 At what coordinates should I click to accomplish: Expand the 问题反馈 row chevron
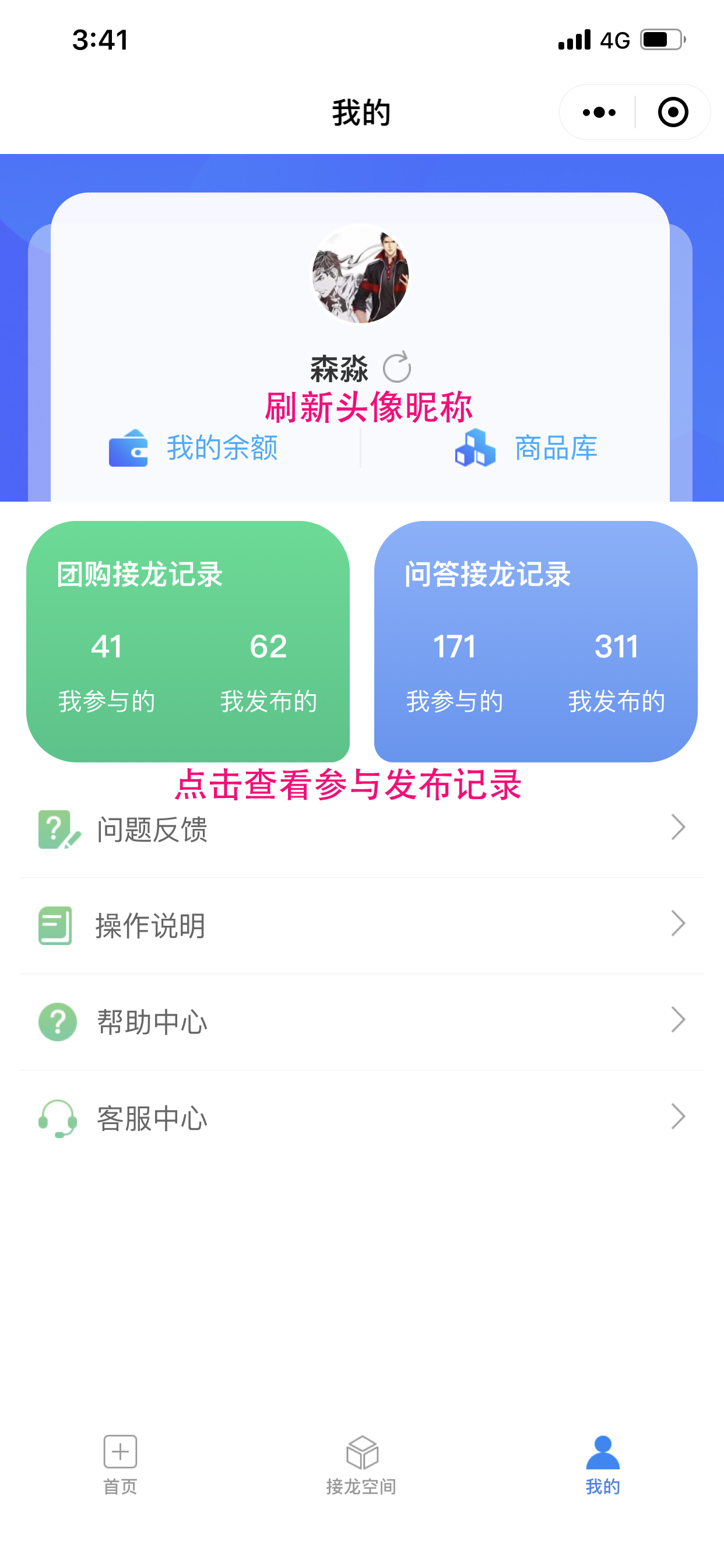click(678, 827)
